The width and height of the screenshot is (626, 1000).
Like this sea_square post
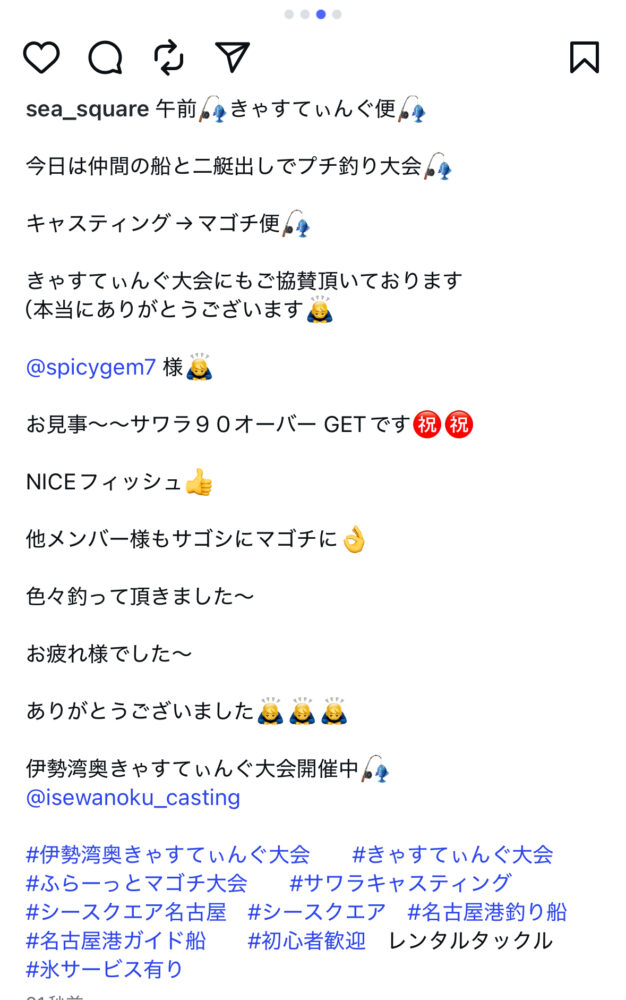coord(41,58)
